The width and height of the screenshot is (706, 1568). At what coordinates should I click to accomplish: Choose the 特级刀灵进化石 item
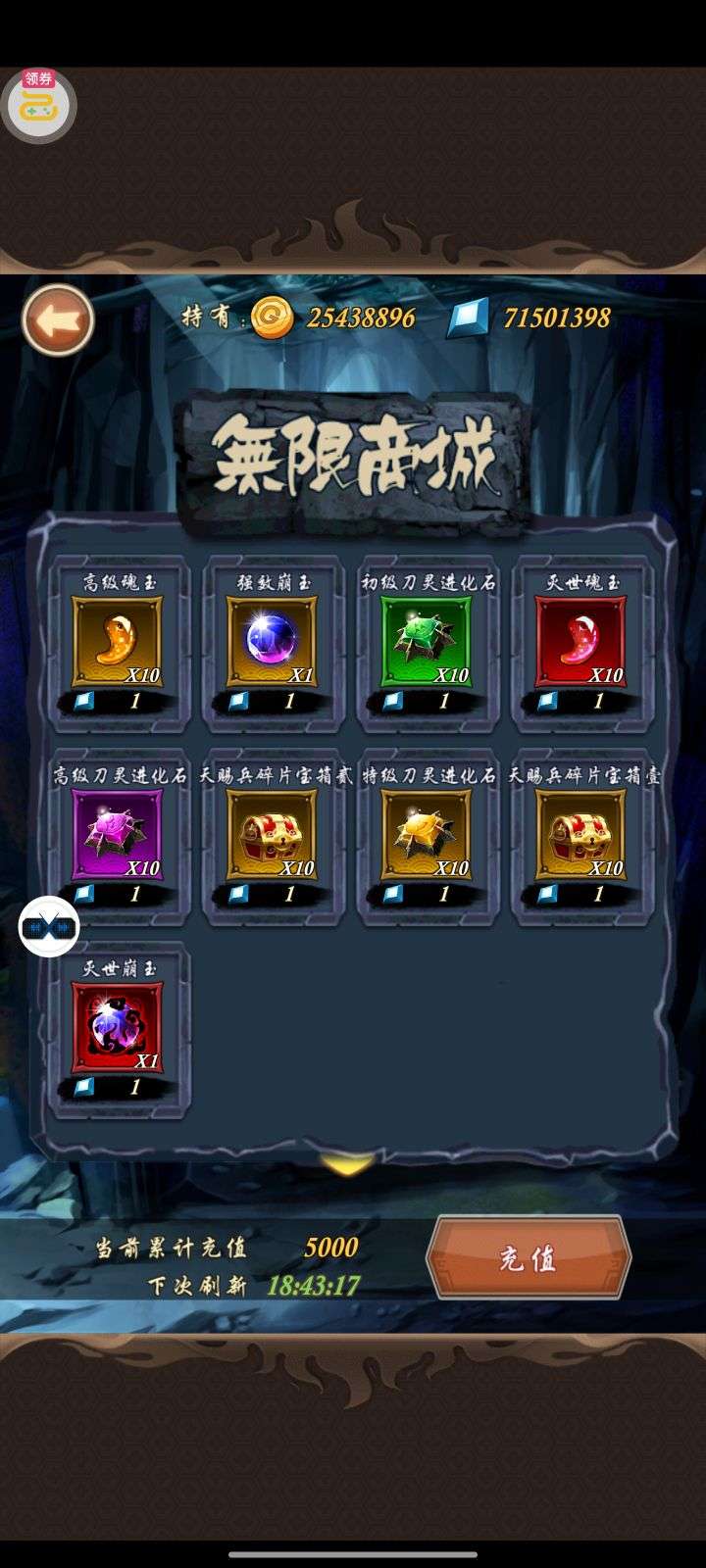coord(427,835)
